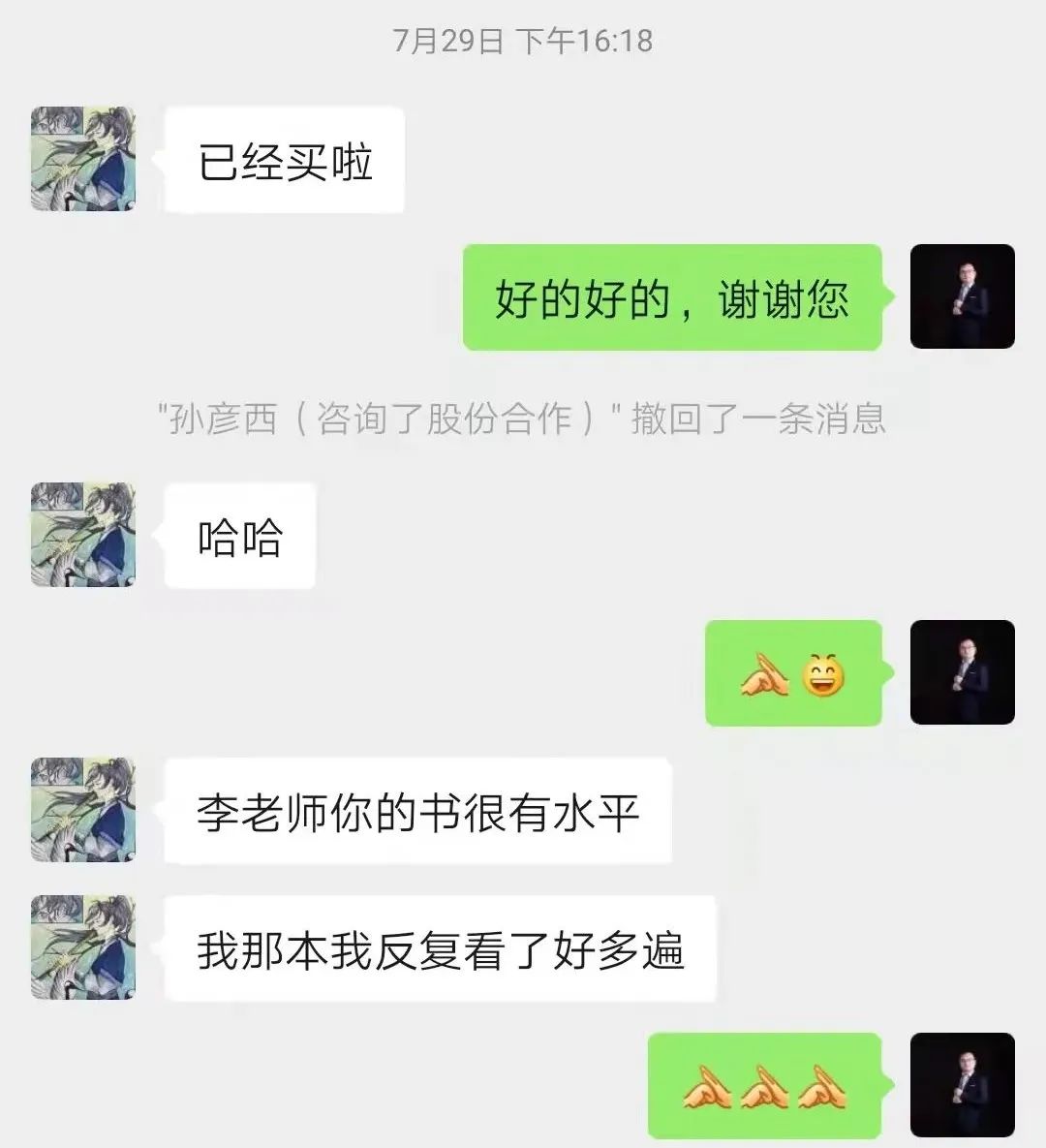Tap own avatar next to "好的好的，谢谢您"
The height and width of the screenshot is (1148, 1046).
[962, 296]
